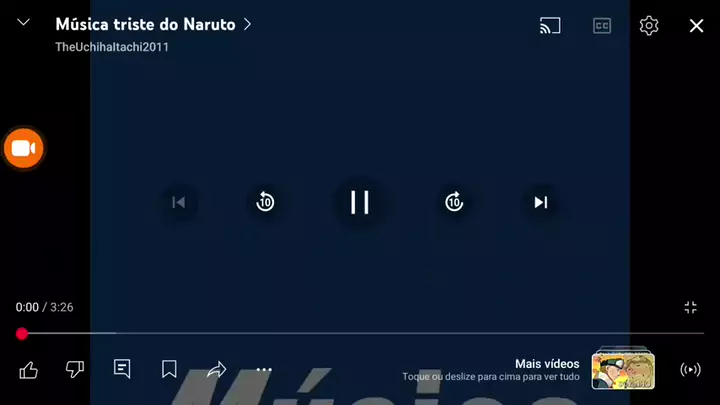720x405 pixels.
Task: Like this video
Action: [28, 370]
